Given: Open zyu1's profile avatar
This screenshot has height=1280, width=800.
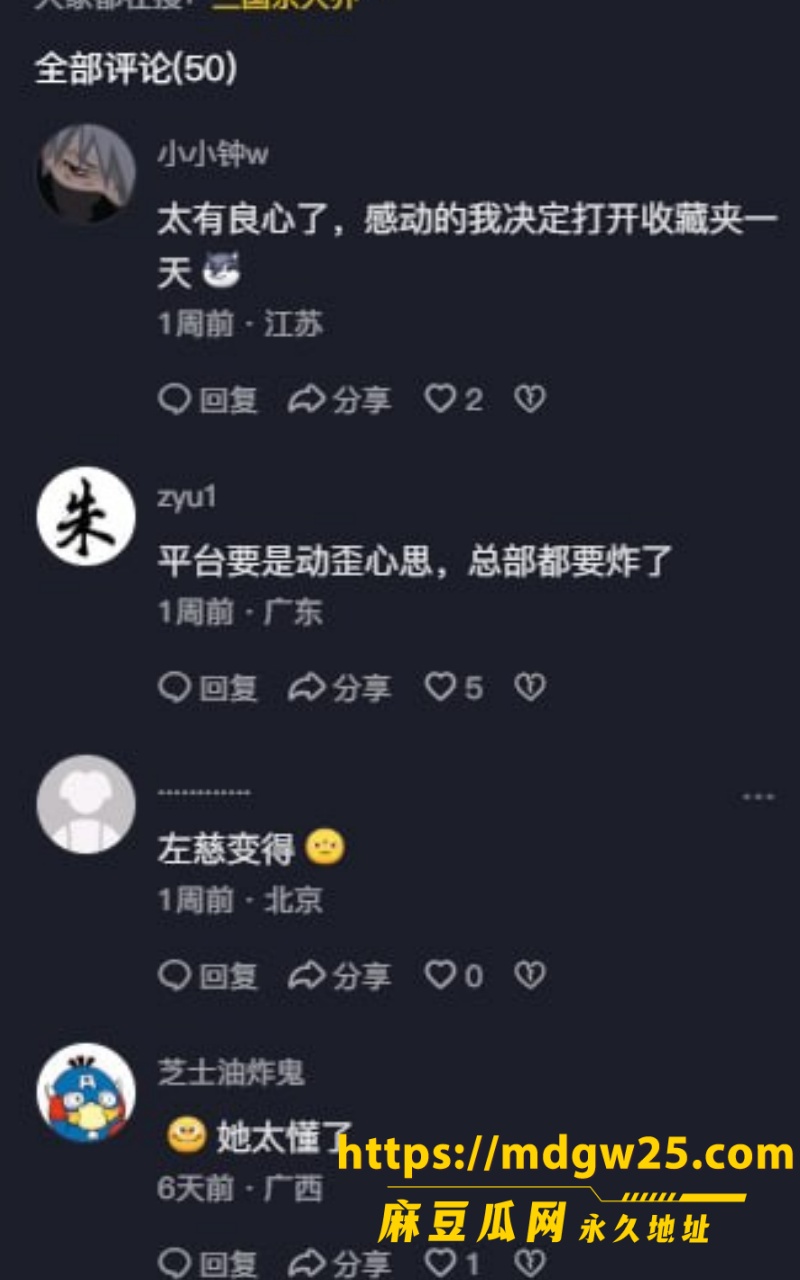Looking at the screenshot, I should [x=86, y=516].
